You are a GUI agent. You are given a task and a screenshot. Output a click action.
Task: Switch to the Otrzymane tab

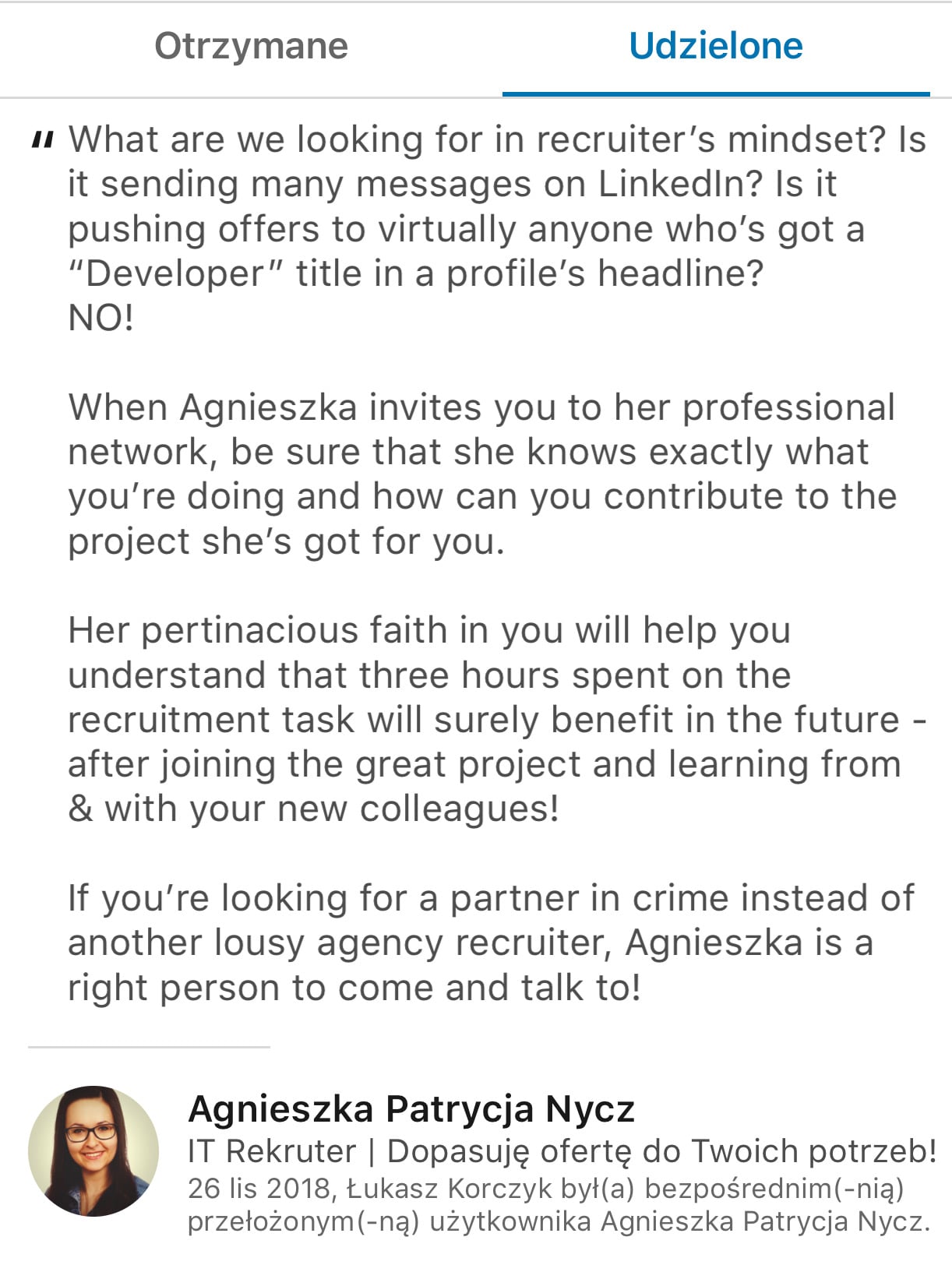(251, 47)
